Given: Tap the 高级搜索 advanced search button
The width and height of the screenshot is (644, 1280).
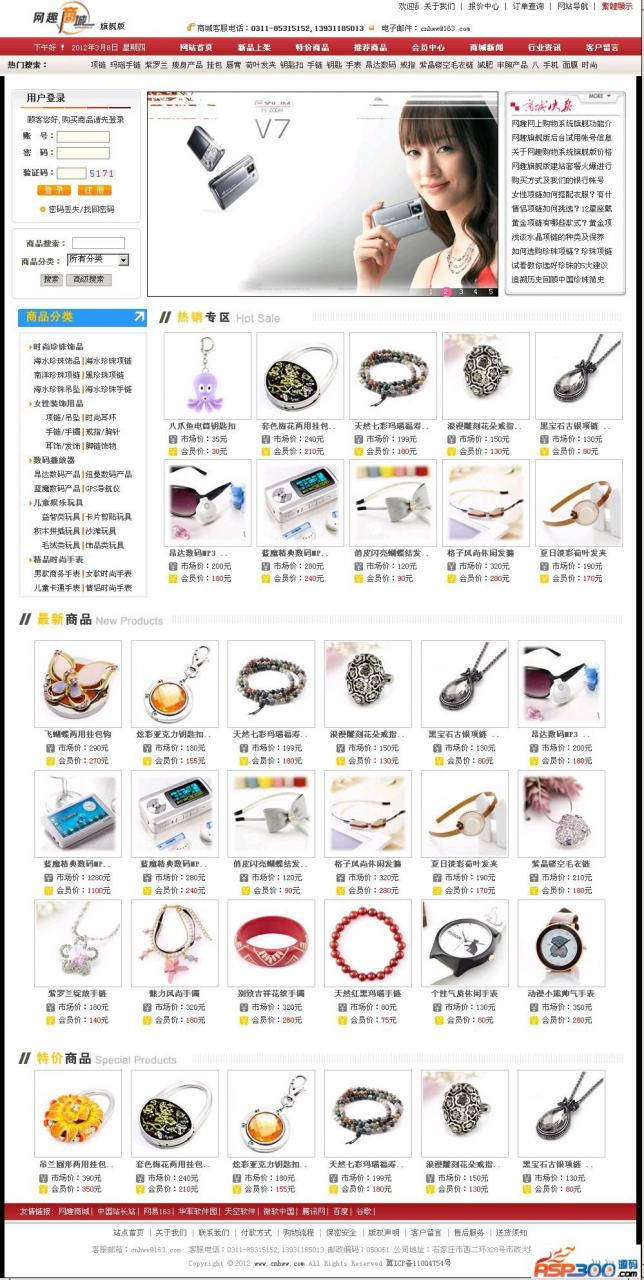Looking at the screenshot, I should point(90,279).
